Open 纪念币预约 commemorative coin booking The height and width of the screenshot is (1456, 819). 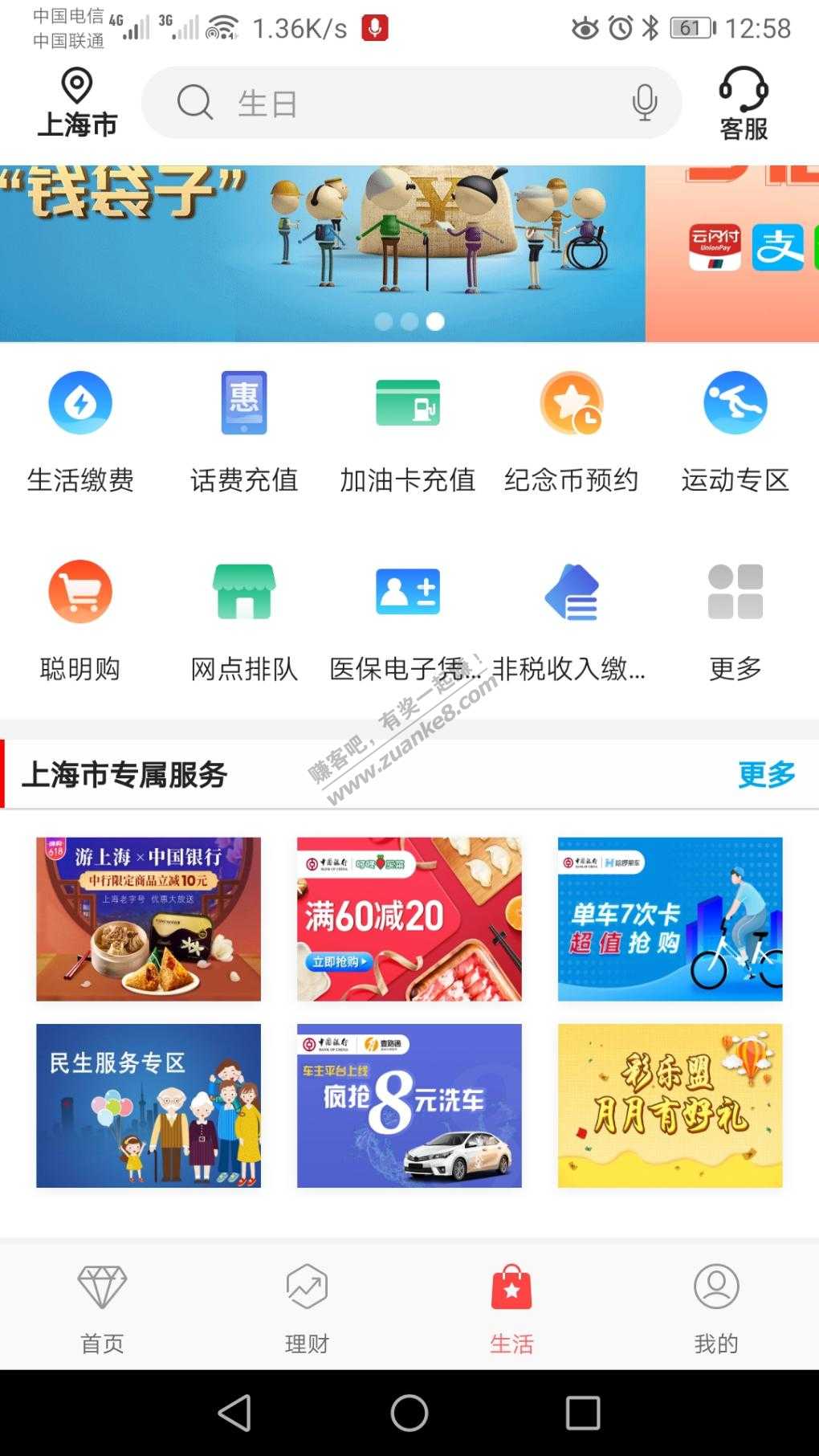point(571,430)
